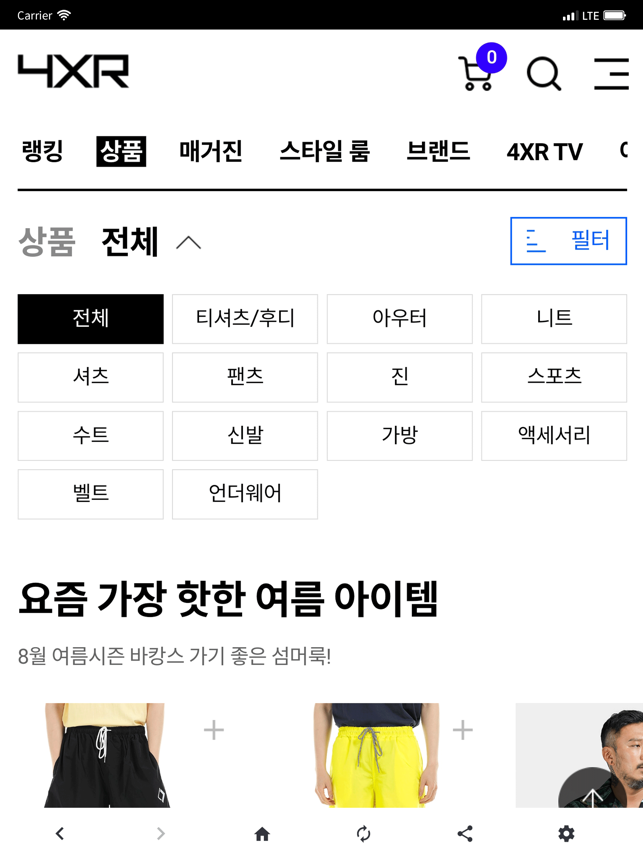The width and height of the screenshot is (643, 858).
Task: Open the 4XR TV tab
Action: pos(544,152)
